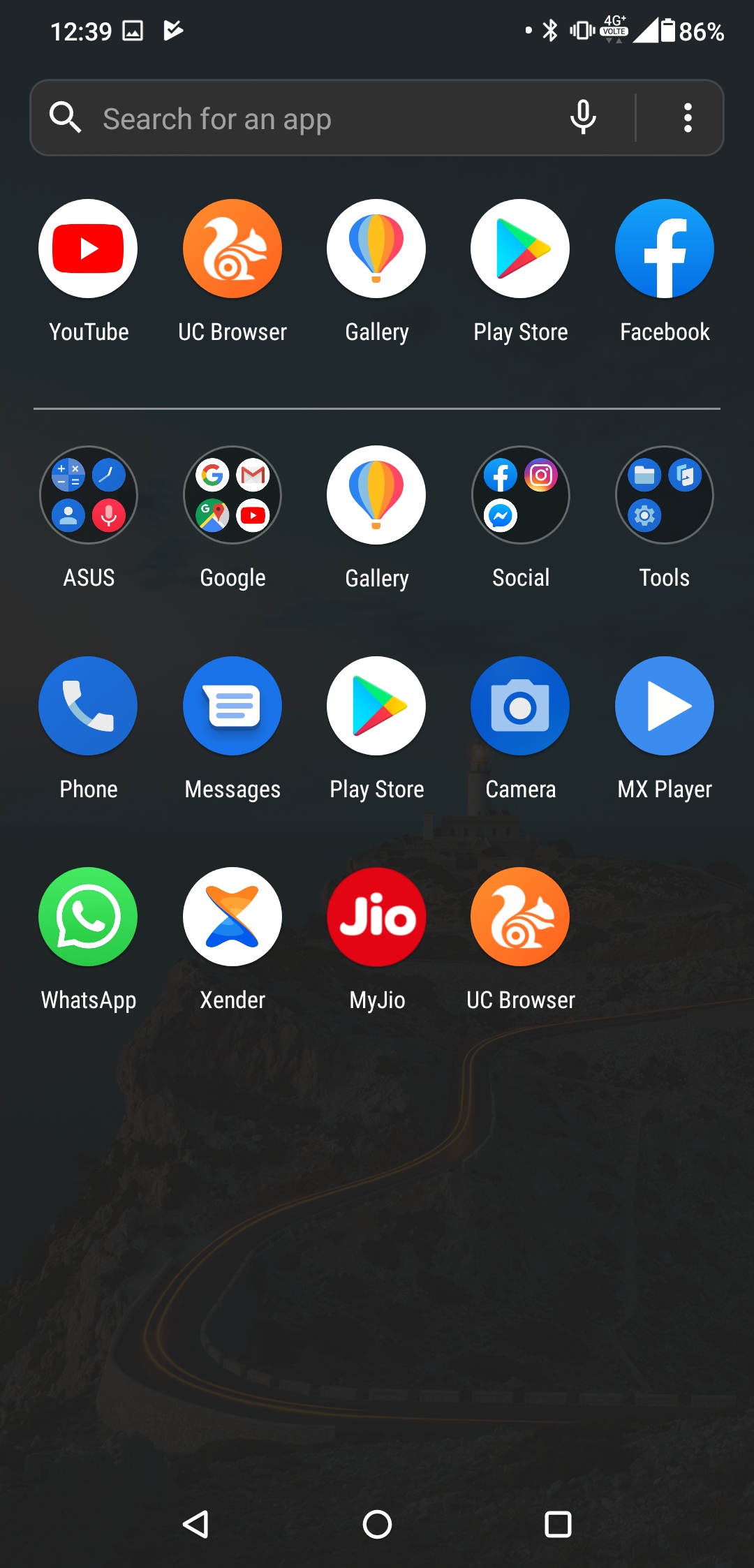Launch the Phone dialer app

89,707
